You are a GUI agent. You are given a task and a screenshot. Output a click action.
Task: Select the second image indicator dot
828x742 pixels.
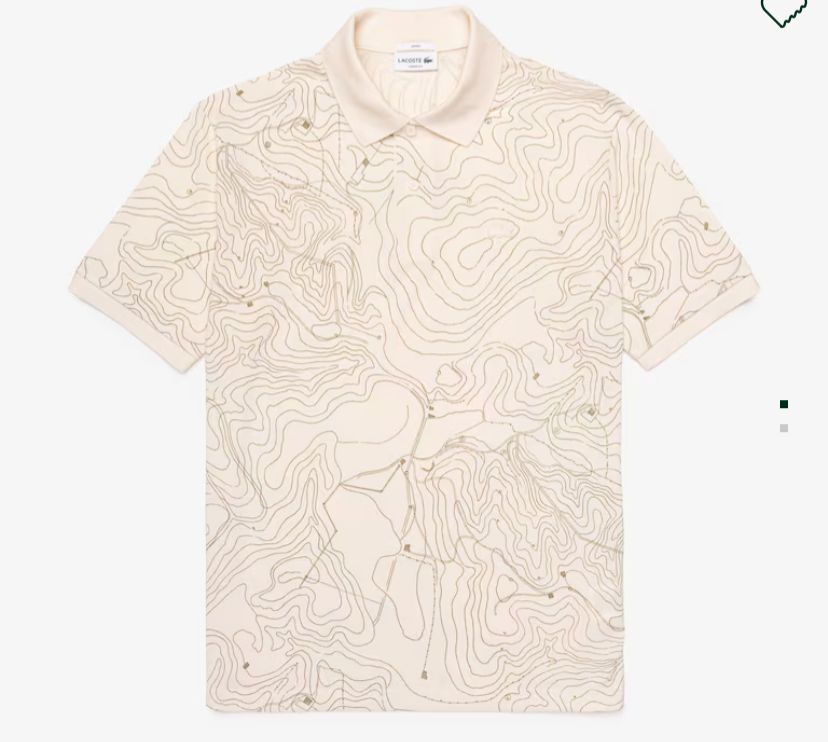(x=784, y=428)
